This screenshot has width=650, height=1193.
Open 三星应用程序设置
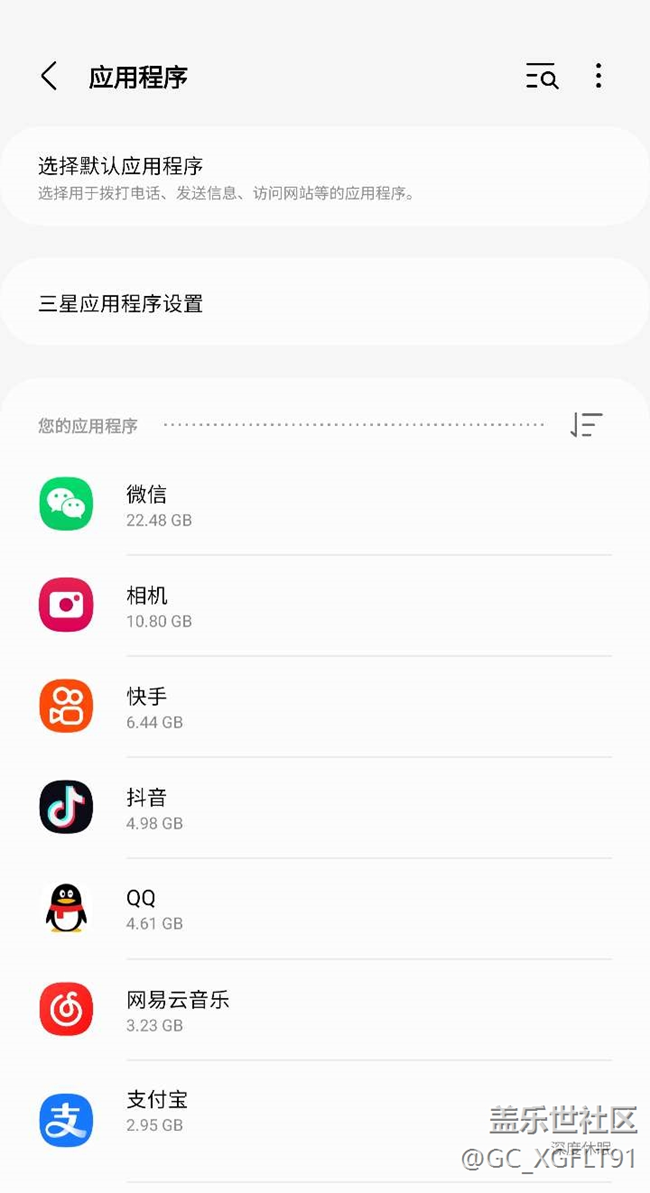click(x=325, y=304)
